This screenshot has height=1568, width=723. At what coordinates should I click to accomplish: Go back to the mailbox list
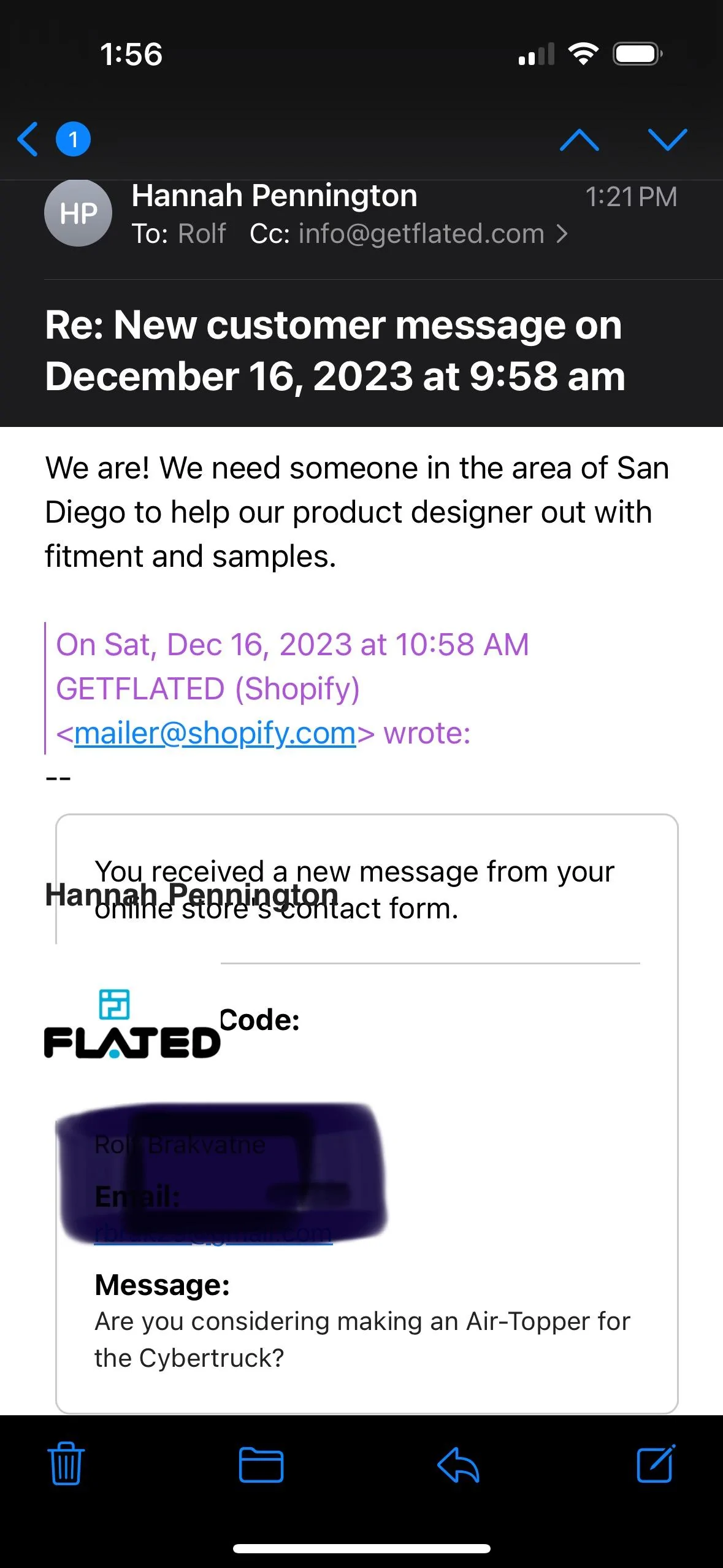click(28, 139)
